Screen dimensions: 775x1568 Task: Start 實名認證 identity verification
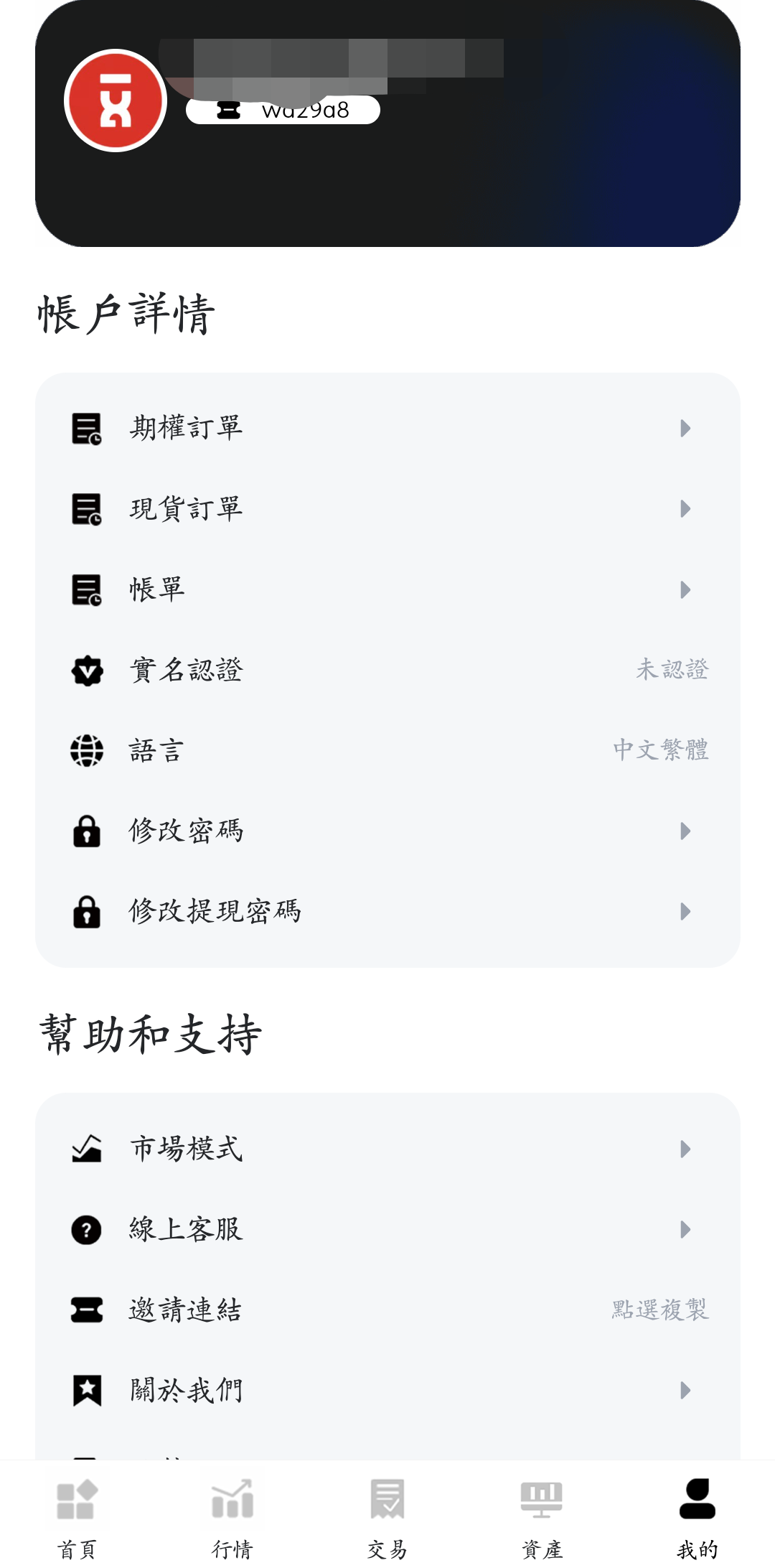pyautogui.click(x=387, y=670)
